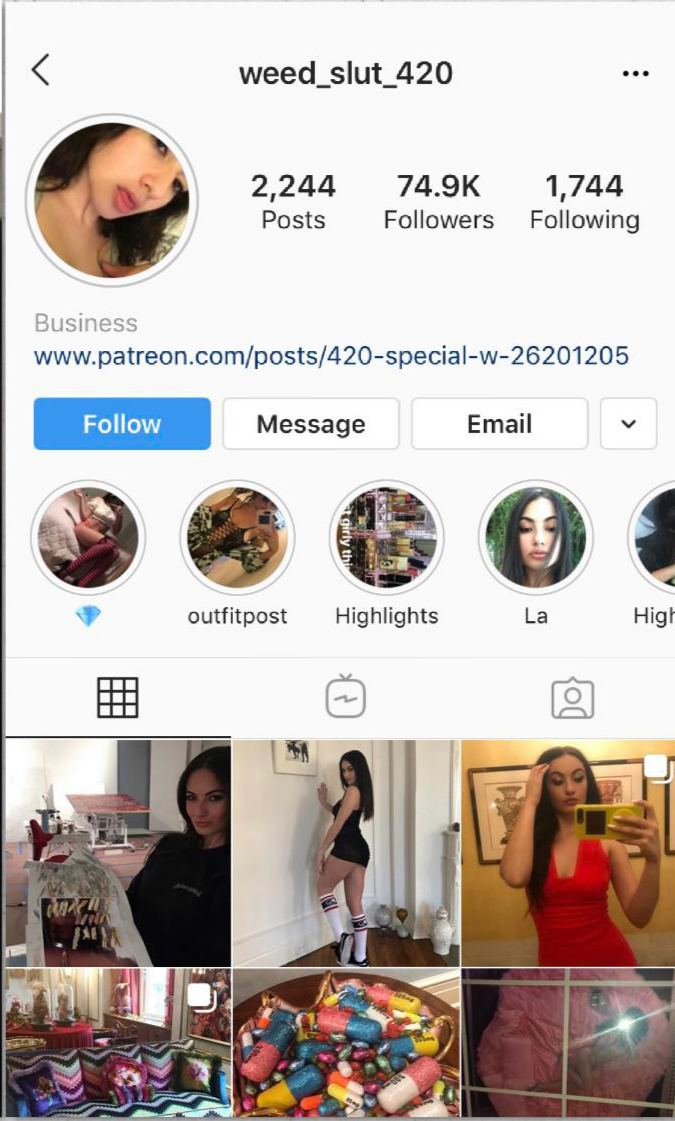
Task: View the Followers list
Action: [x=438, y=202]
